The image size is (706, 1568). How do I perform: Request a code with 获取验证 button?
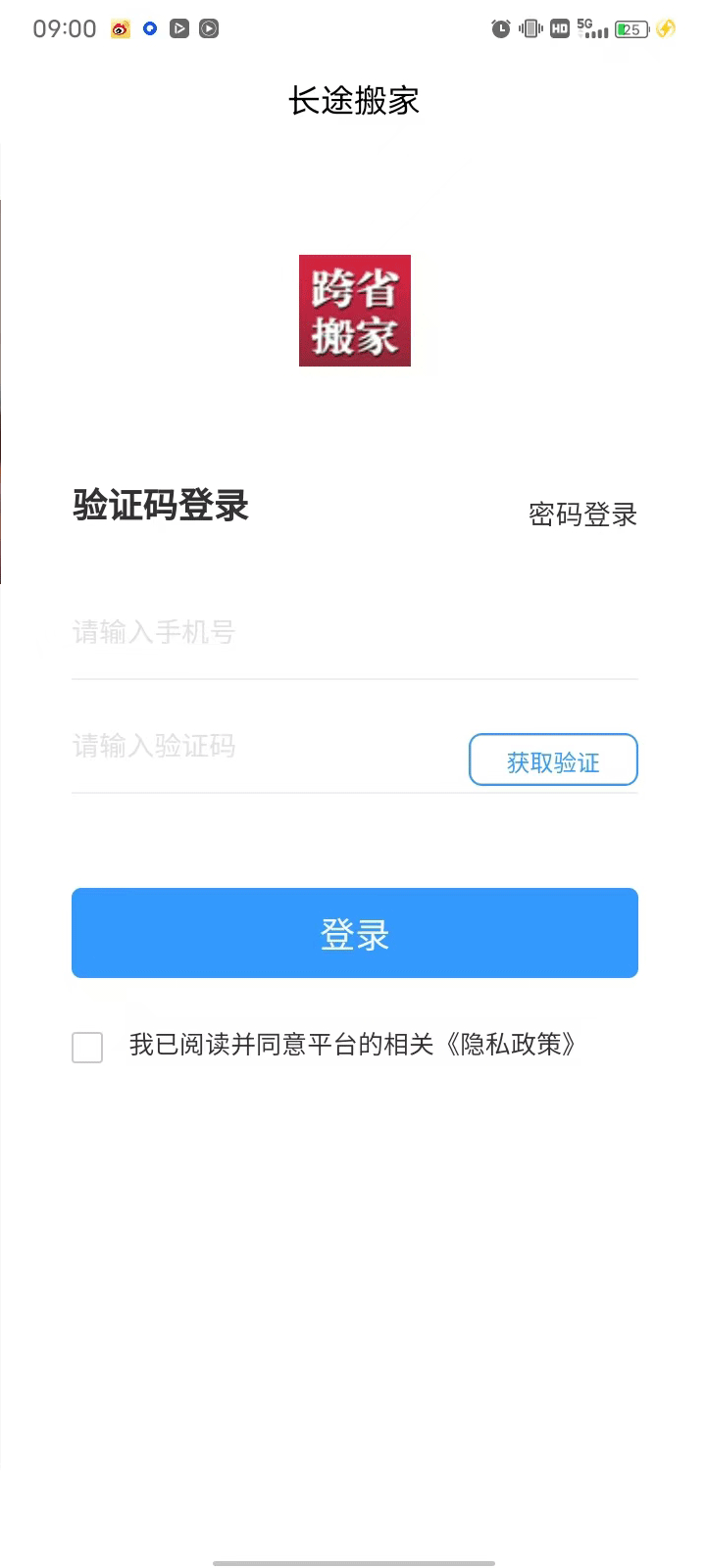point(553,760)
